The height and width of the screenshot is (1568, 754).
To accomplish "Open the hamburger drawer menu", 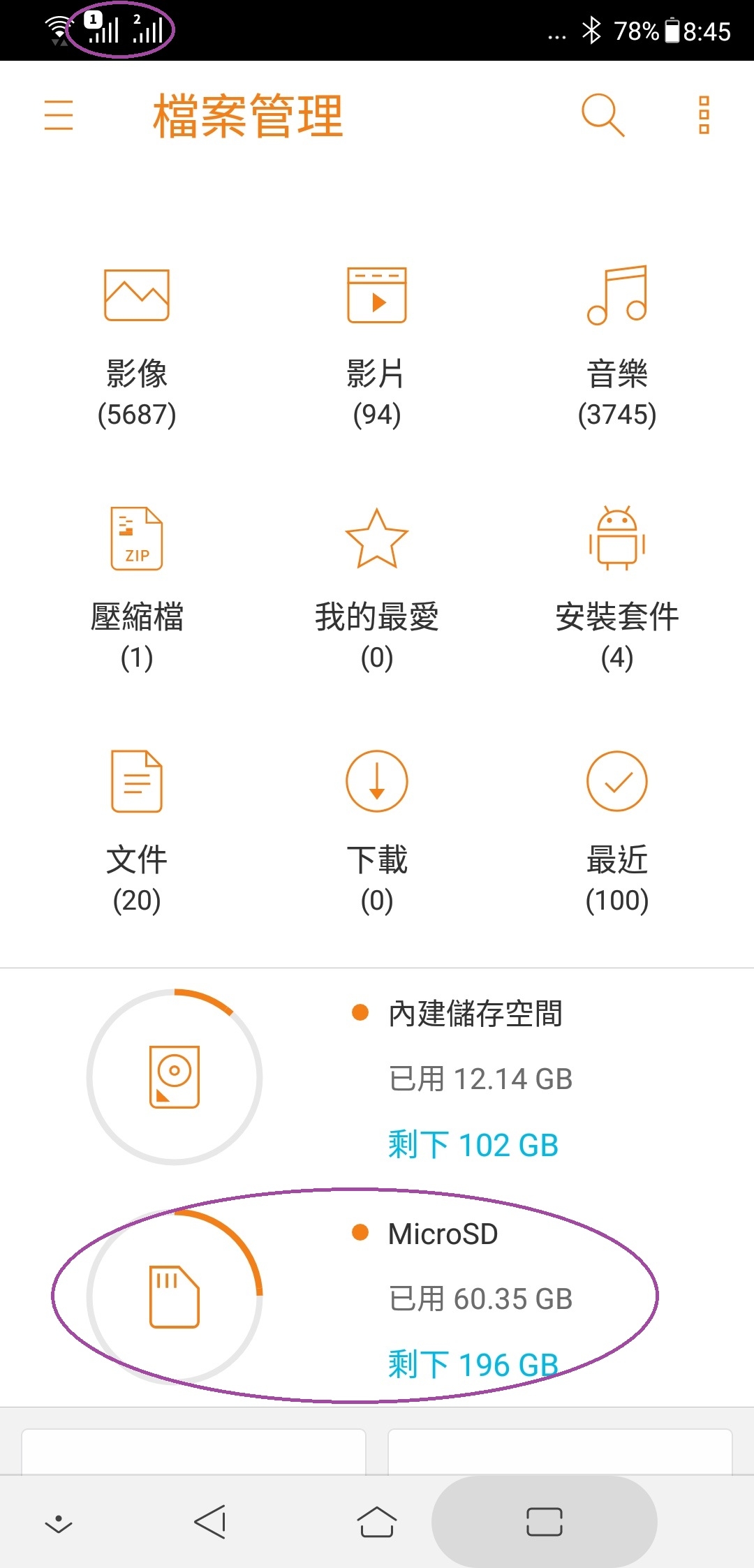I will (x=59, y=115).
